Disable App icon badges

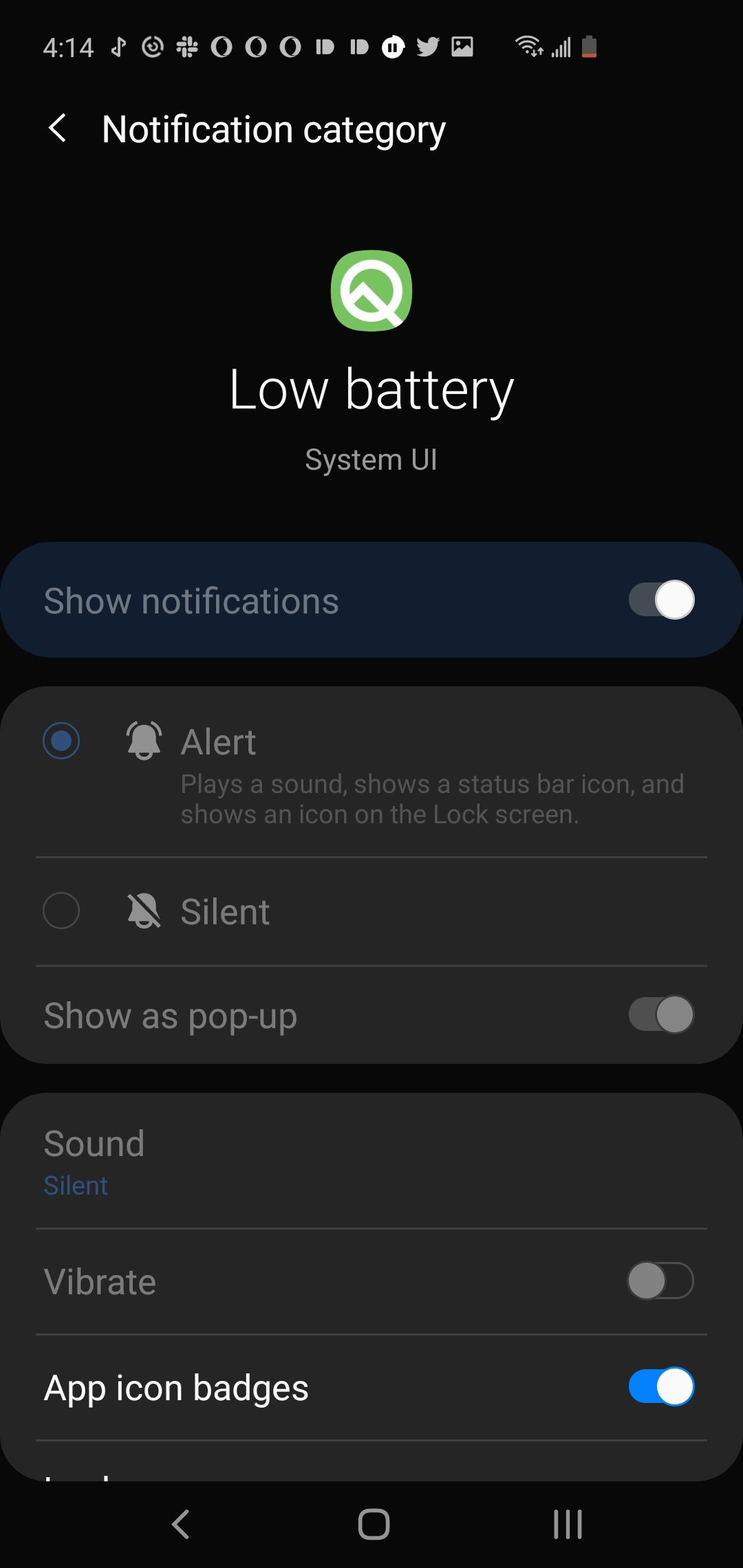click(660, 1387)
